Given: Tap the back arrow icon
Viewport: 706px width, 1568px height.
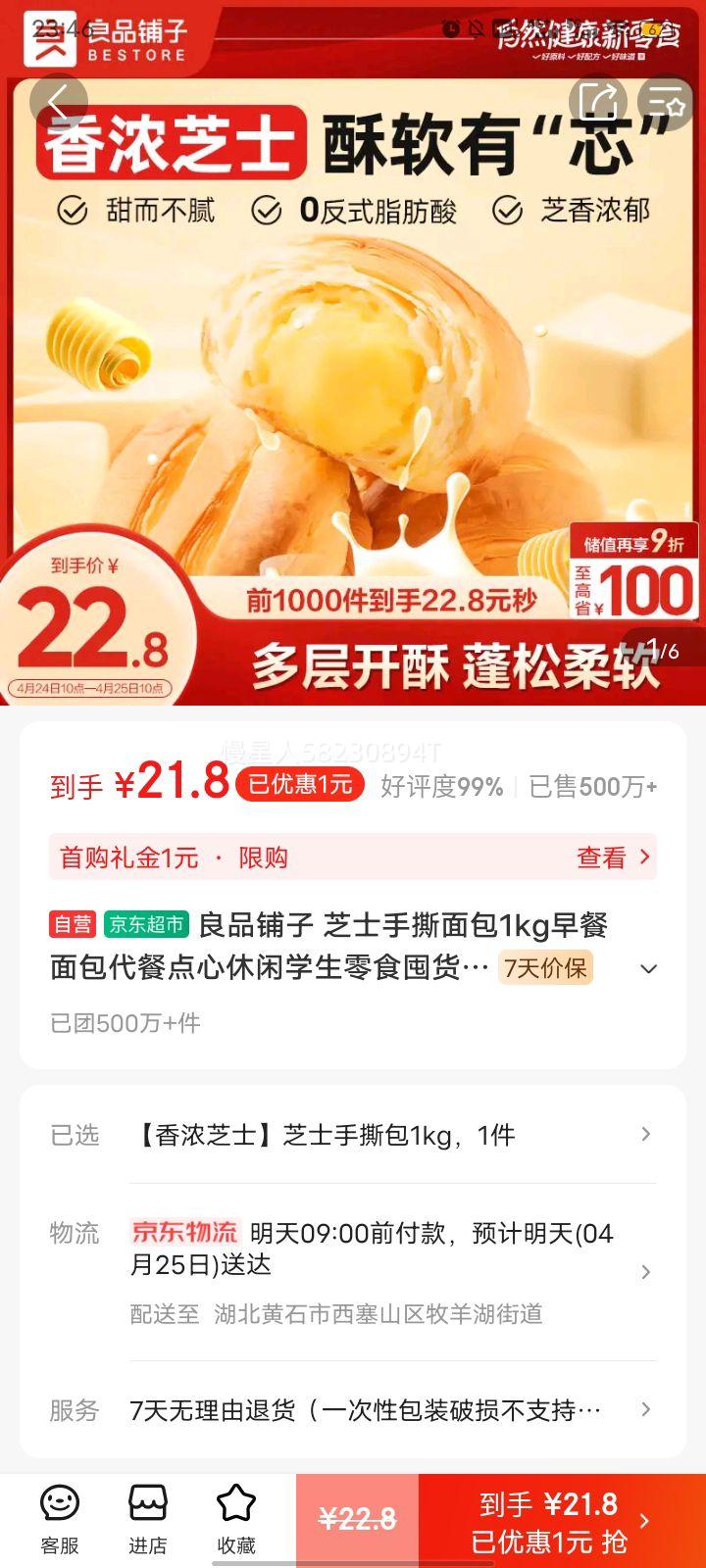Looking at the screenshot, I should coord(59,100).
